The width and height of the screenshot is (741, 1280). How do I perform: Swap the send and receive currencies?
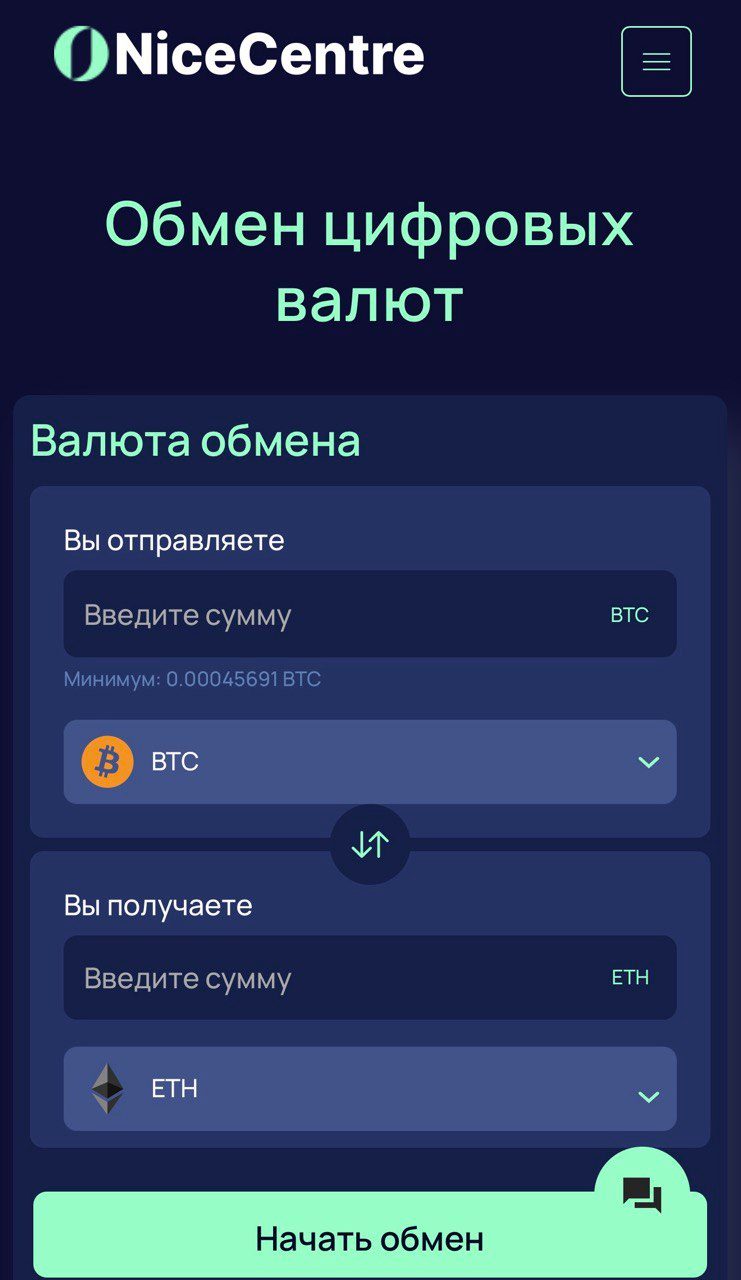(370, 845)
